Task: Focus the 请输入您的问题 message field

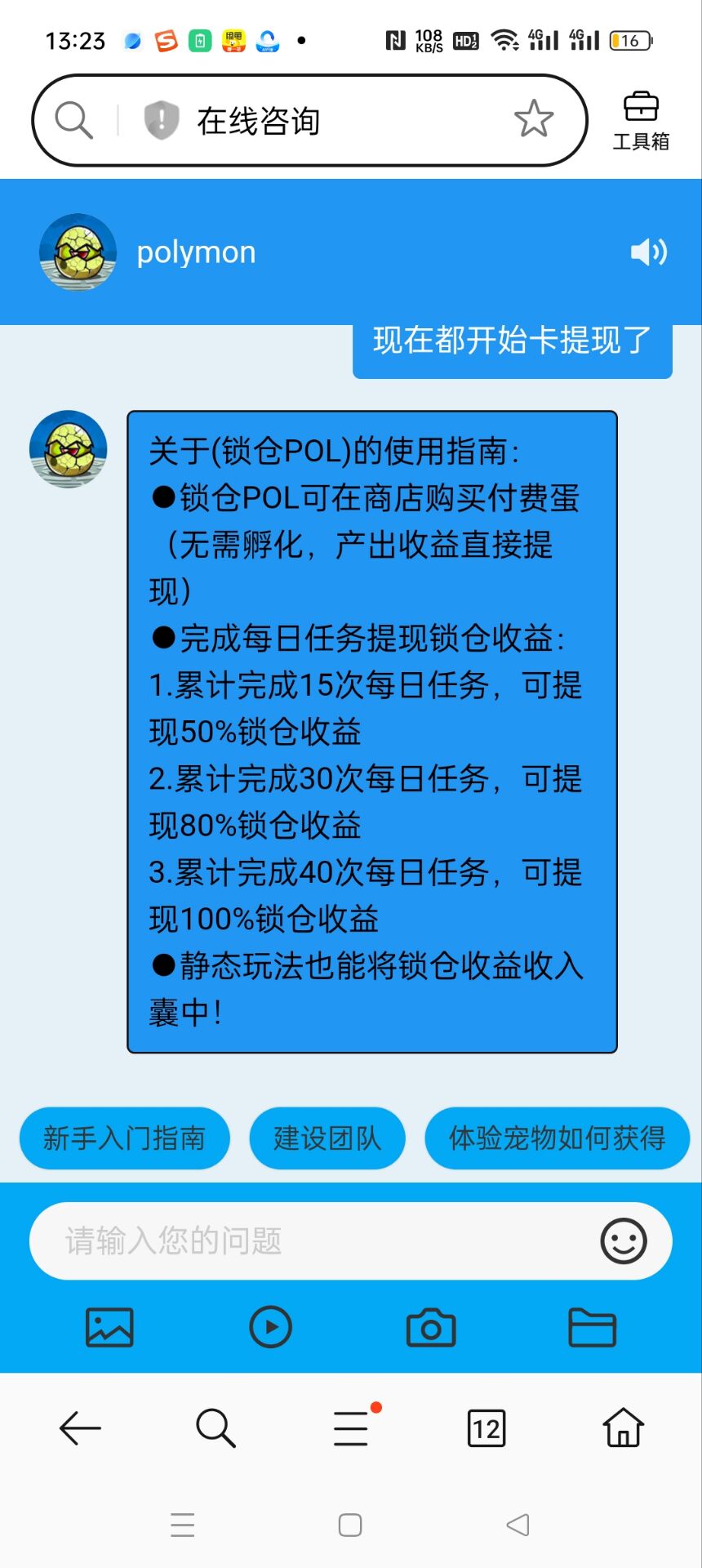Action: (310, 1241)
